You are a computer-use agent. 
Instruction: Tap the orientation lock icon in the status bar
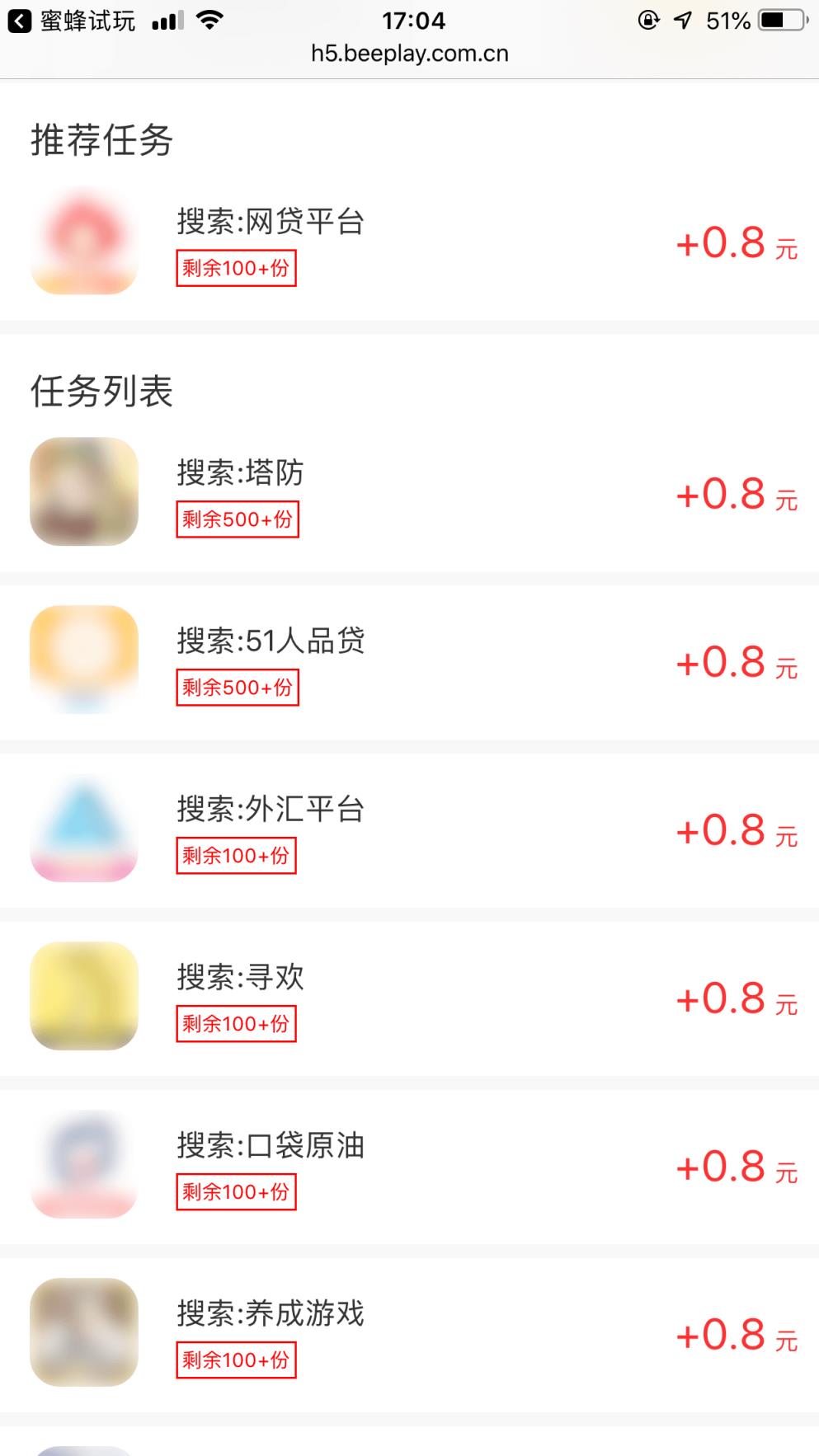click(x=650, y=21)
